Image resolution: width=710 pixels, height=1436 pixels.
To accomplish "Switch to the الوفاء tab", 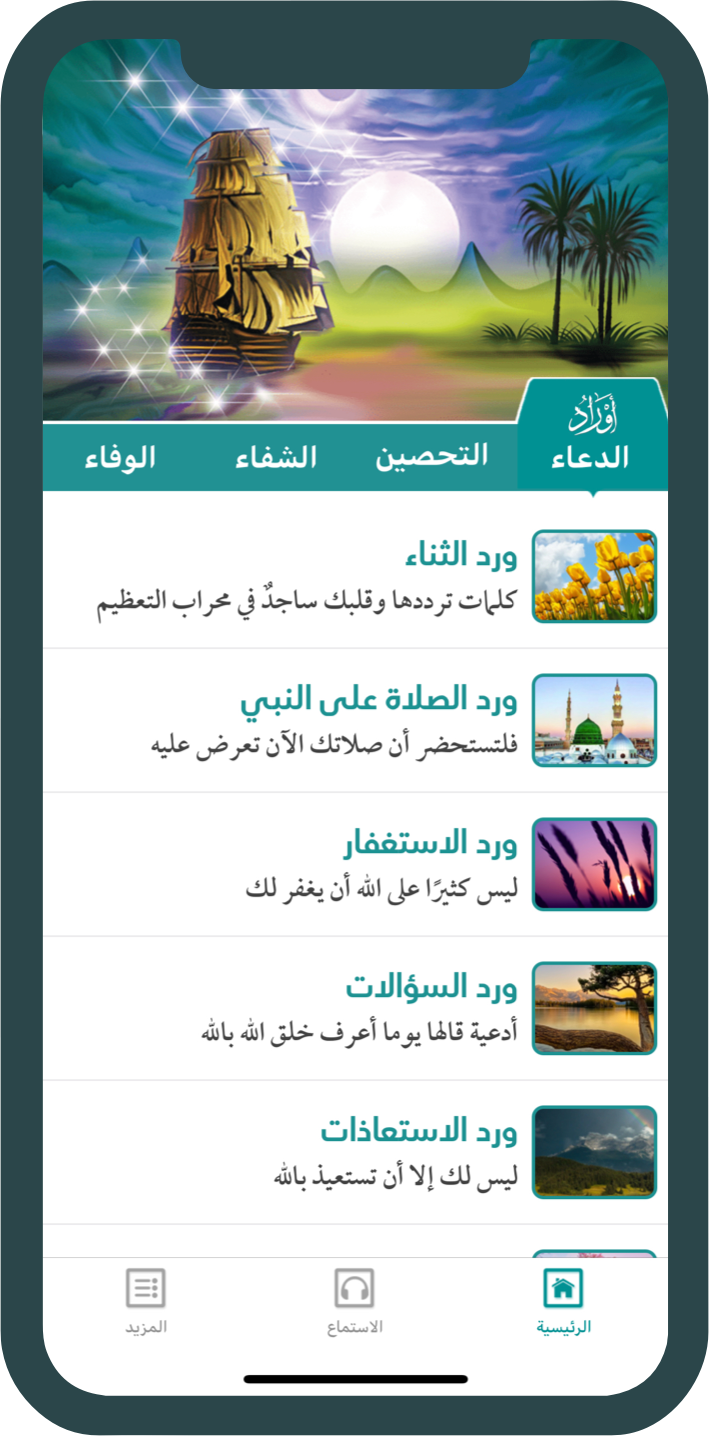I will pos(119,457).
